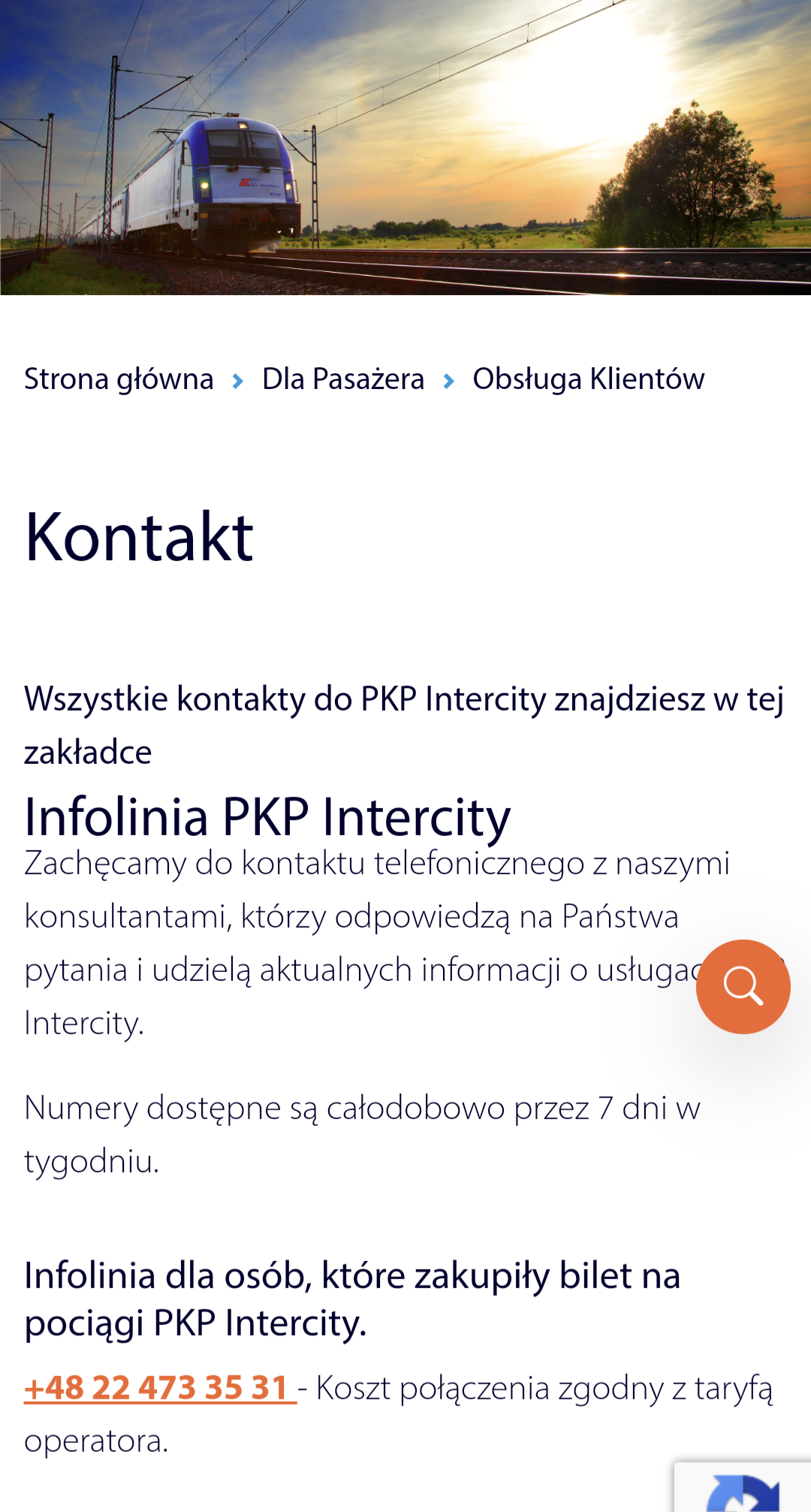The height and width of the screenshot is (1512, 811).
Task: Open the orange search button
Action: coord(743,986)
